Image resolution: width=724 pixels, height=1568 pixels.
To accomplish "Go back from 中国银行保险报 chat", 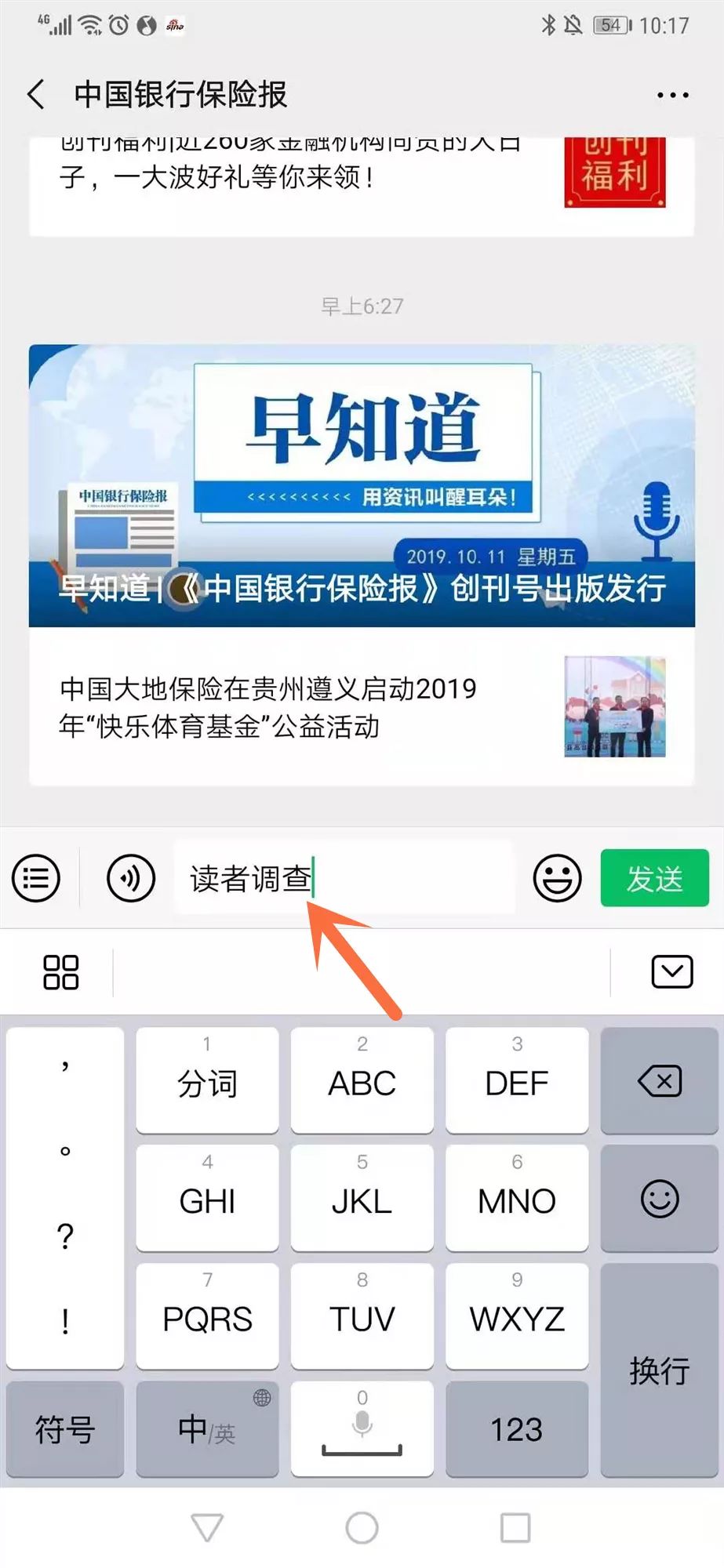I will (36, 94).
